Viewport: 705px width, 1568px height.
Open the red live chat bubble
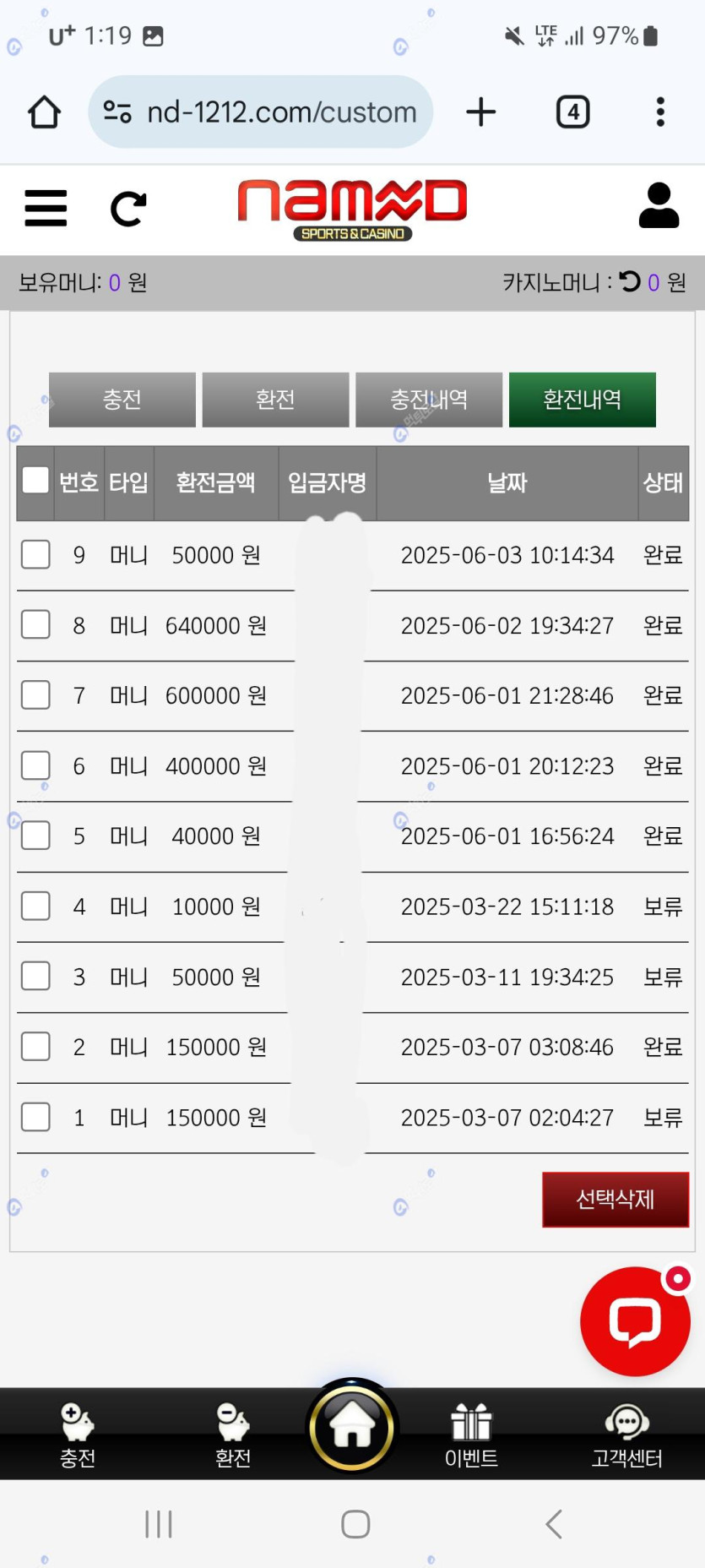coord(635,1321)
